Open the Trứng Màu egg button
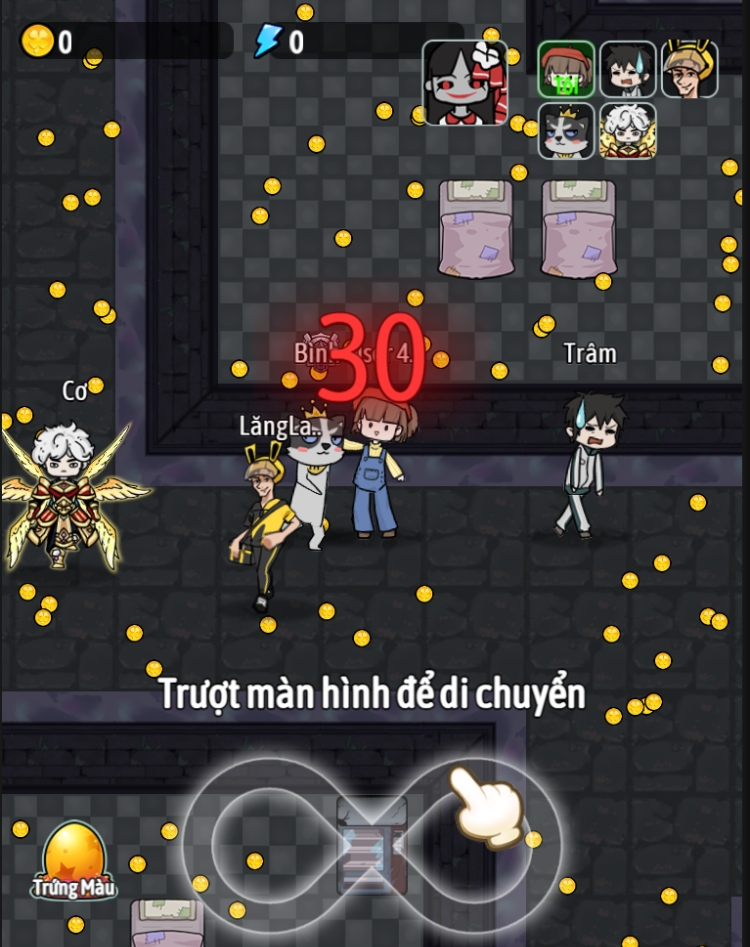Image resolution: width=750 pixels, height=947 pixels. (x=74, y=858)
